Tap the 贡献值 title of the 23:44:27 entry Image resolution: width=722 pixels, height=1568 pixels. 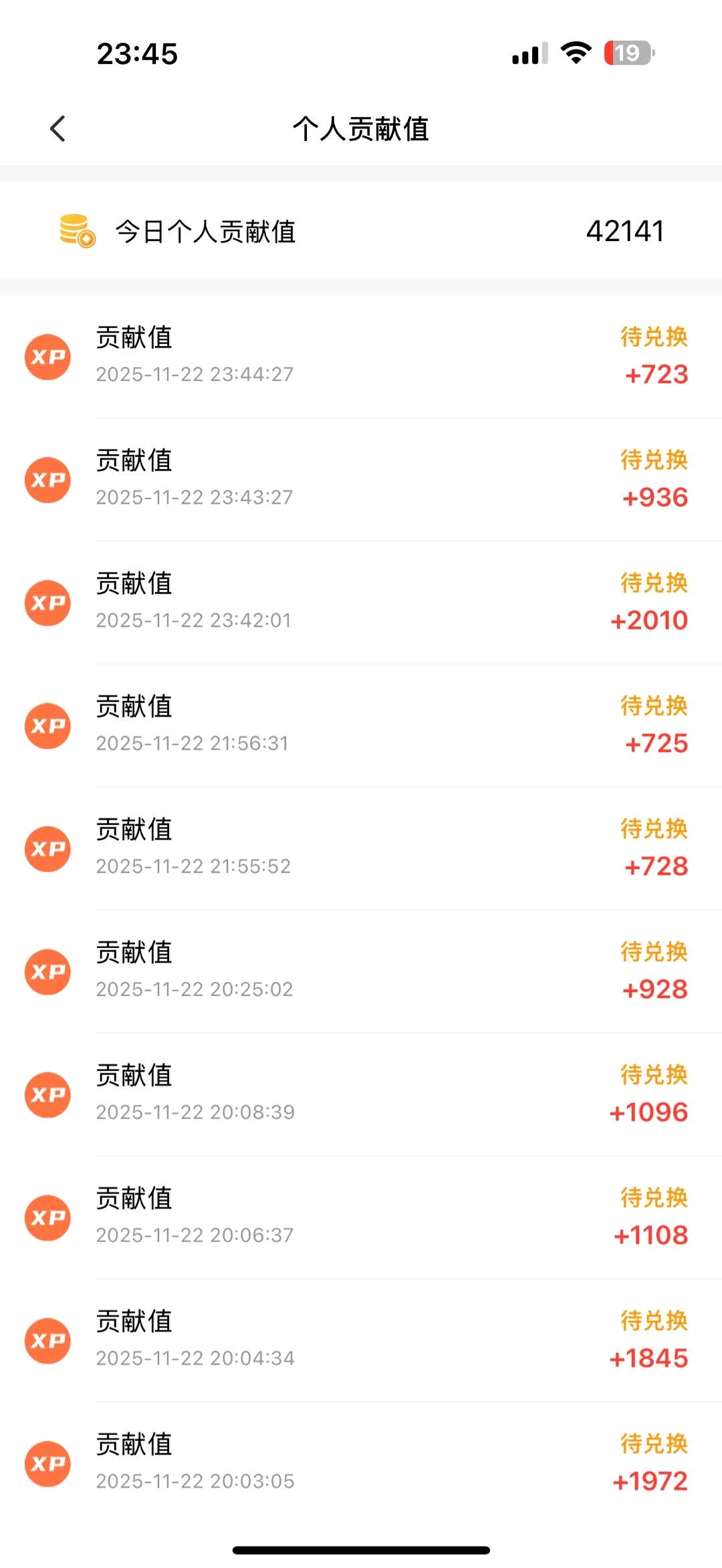[x=133, y=337]
